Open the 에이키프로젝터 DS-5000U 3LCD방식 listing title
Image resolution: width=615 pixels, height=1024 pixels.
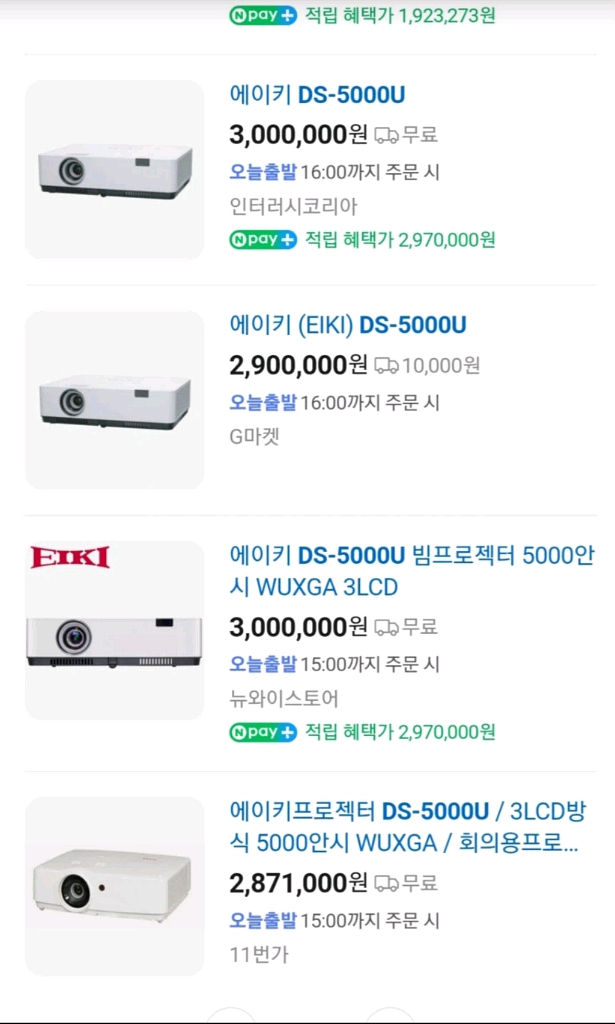(x=407, y=826)
